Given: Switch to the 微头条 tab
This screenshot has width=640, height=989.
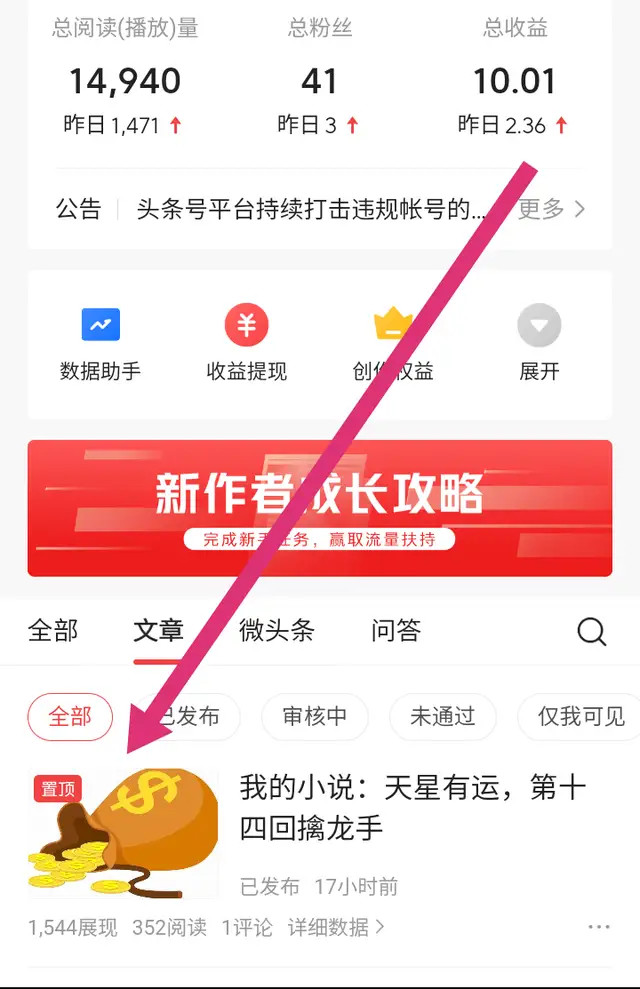Looking at the screenshot, I should click(x=276, y=631).
